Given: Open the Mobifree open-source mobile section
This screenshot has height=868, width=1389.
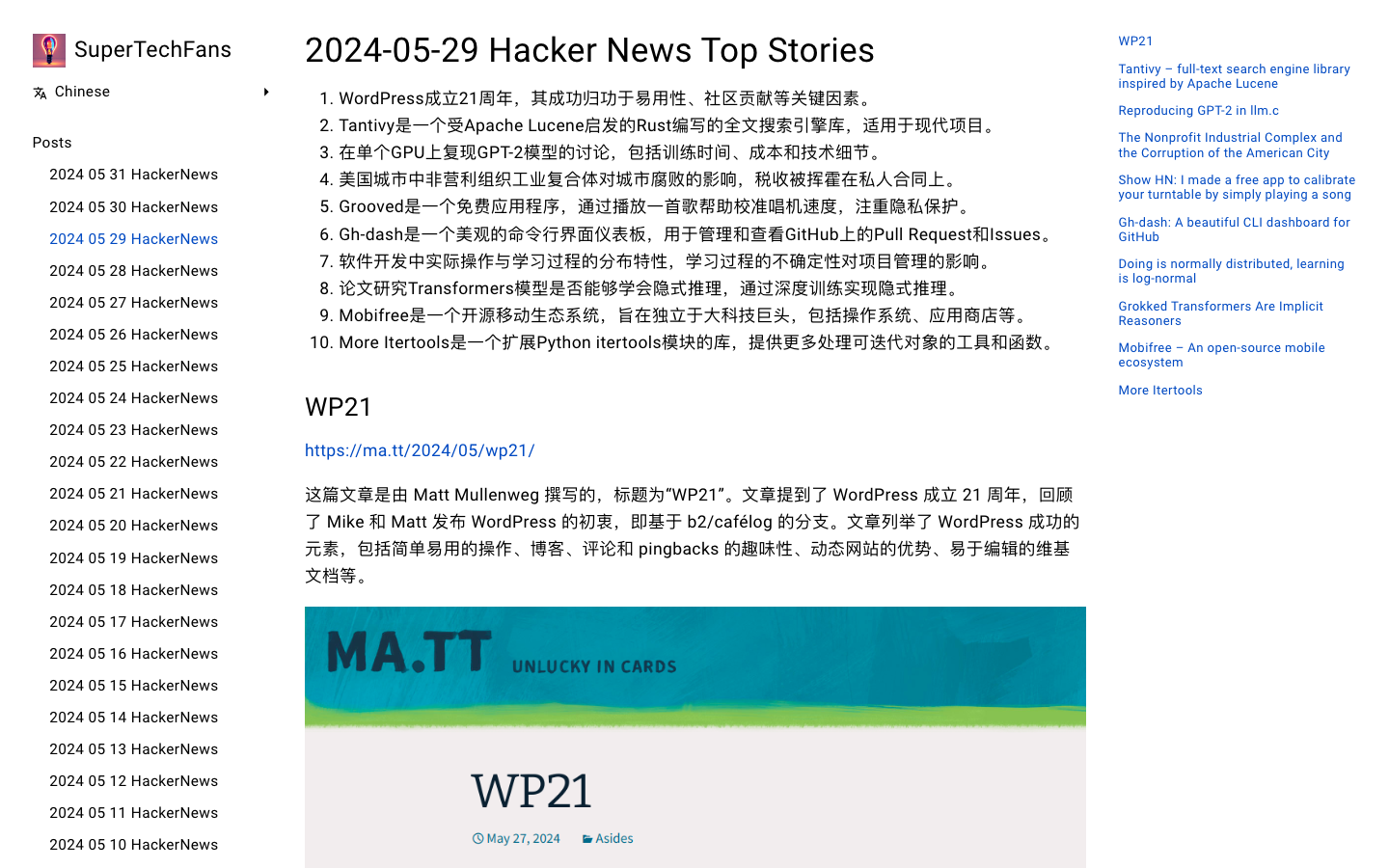Looking at the screenshot, I should 1221,355.
